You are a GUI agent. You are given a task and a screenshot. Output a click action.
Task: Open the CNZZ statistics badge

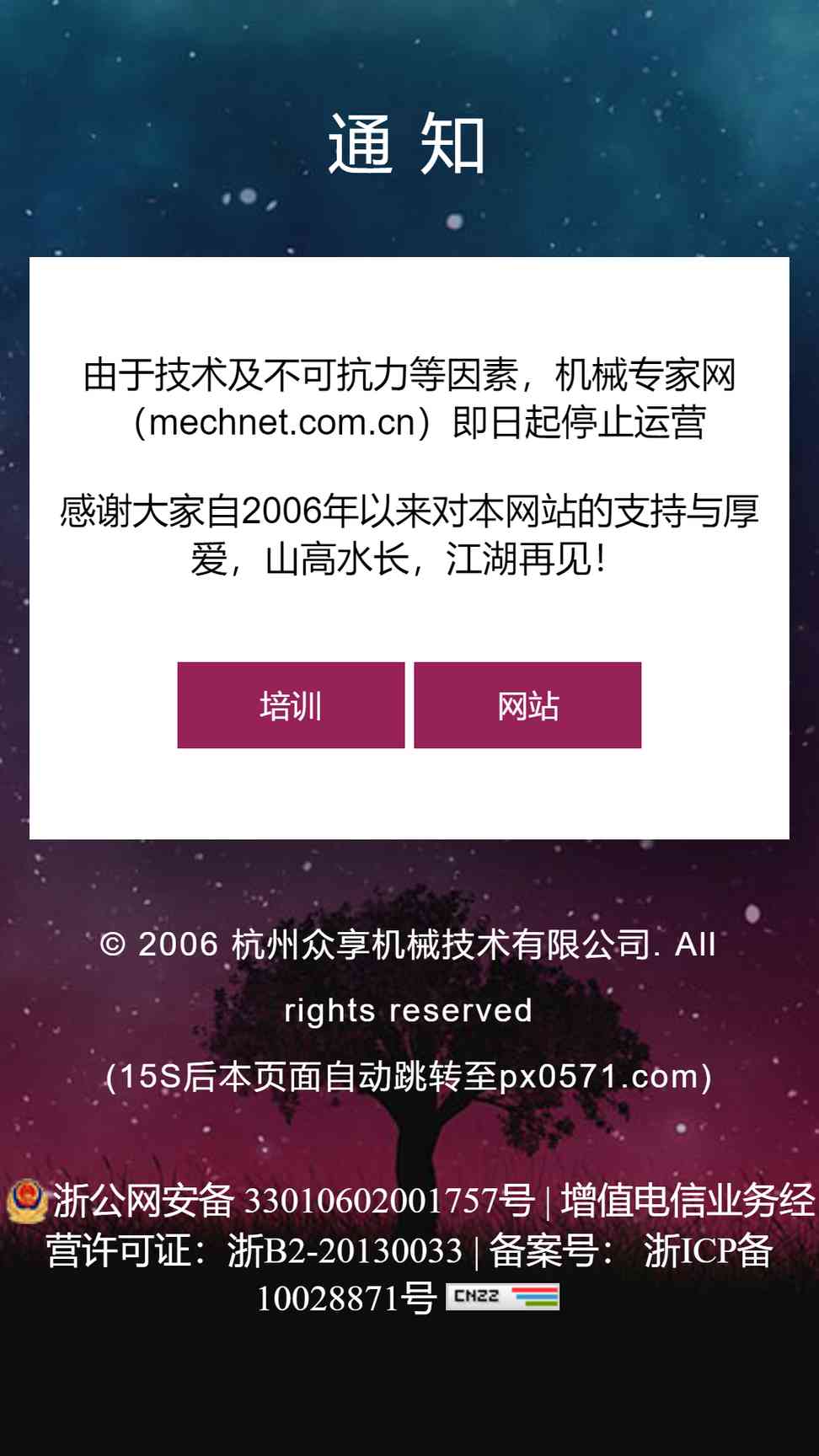coord(502,1297)
